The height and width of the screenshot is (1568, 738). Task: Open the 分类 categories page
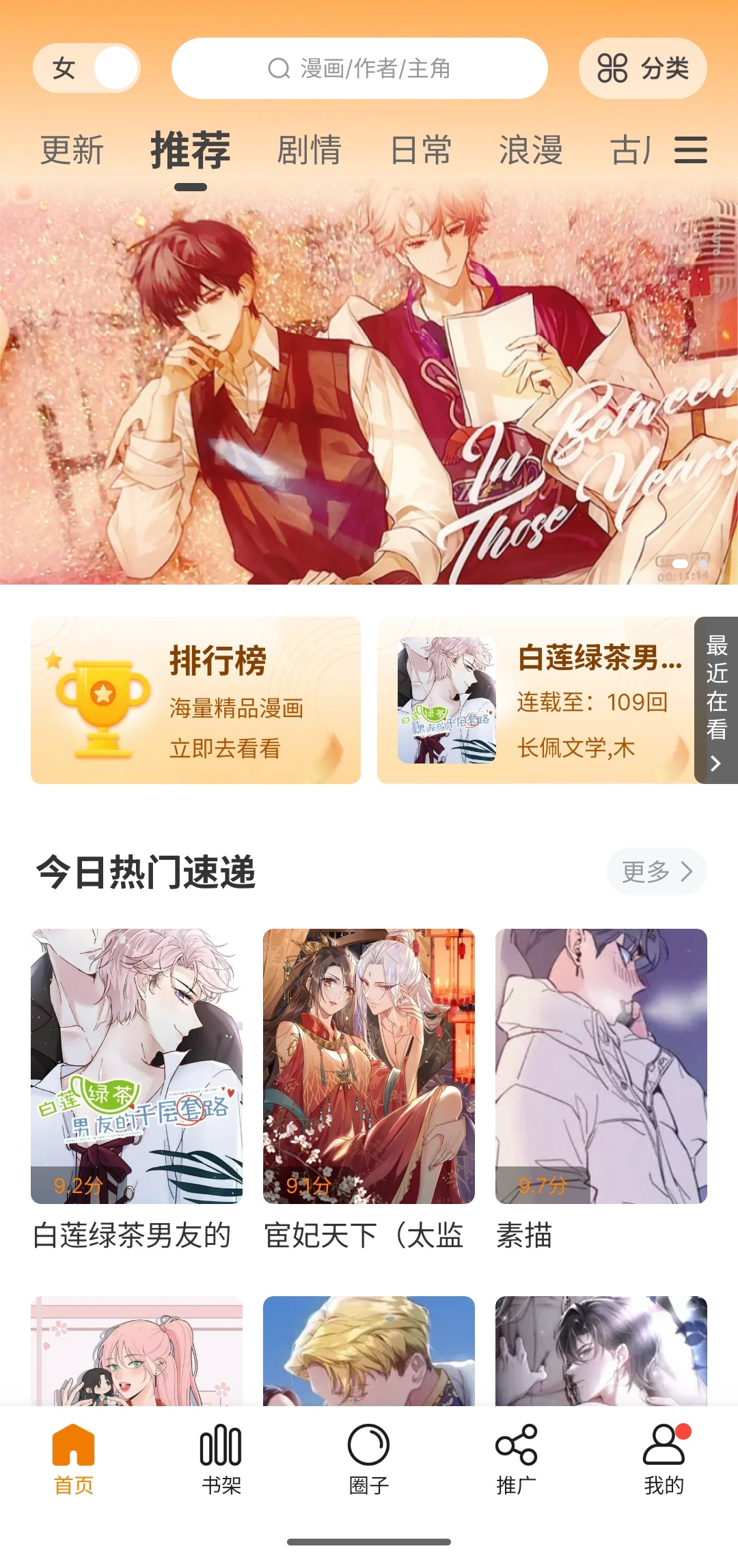click(x=642, y=68)
